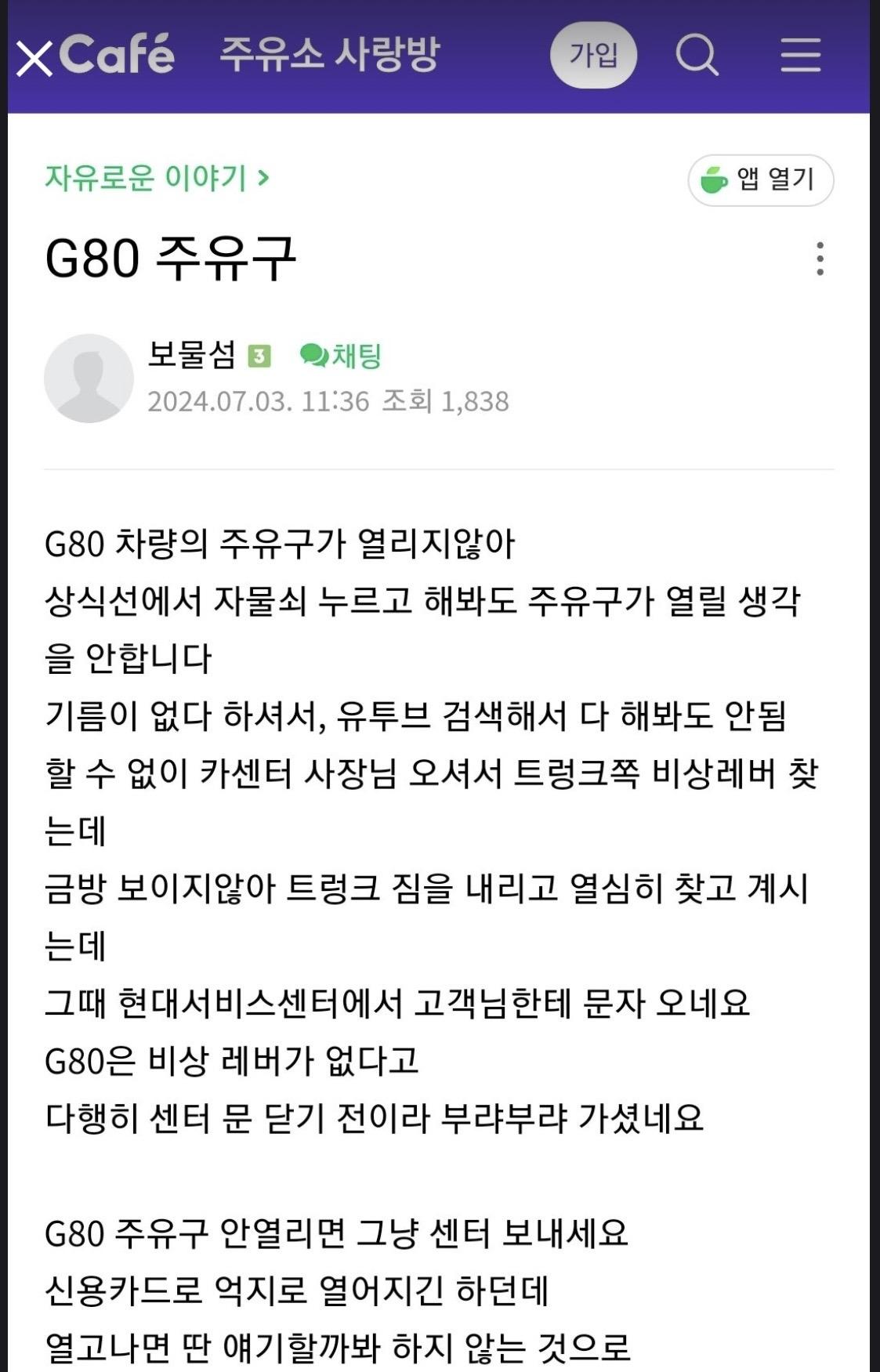Tap 앱 열기 to open app
The width and height of the screenshot is (880, 1372).
coord(760,180)
